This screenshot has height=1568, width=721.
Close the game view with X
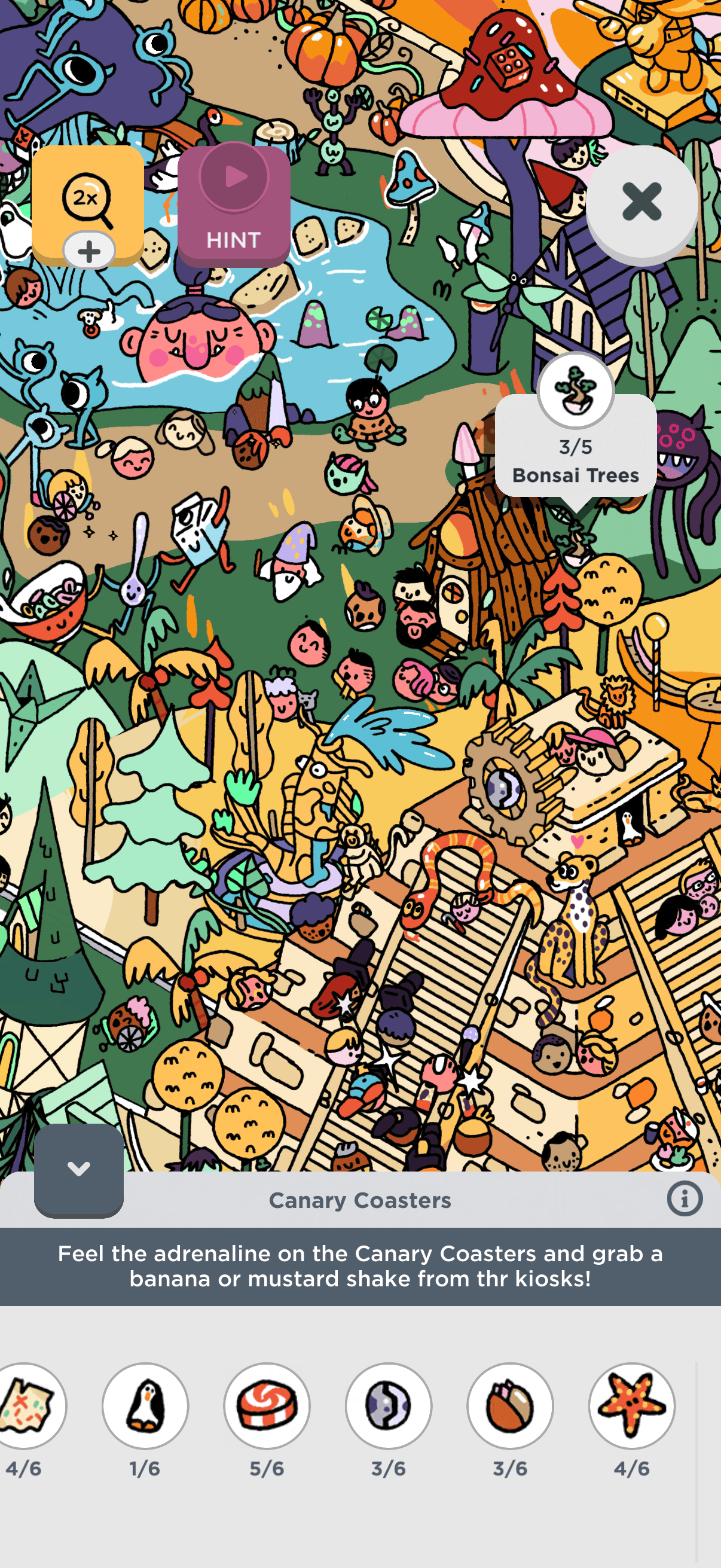641,202
